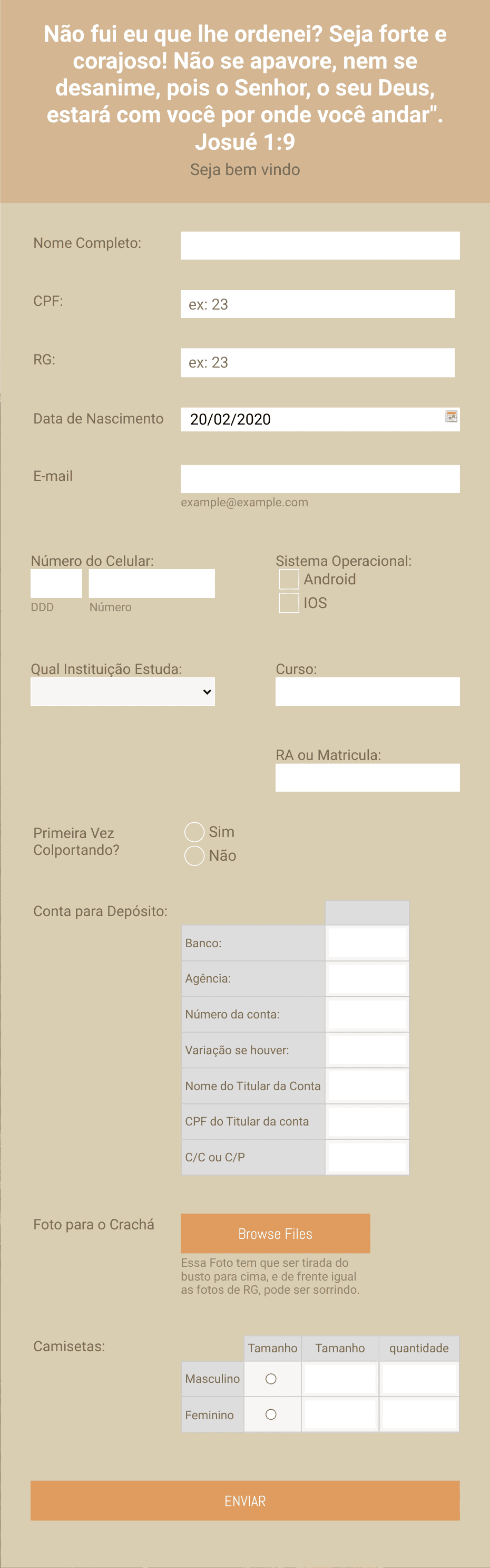490x1568 pixels.
Task: Check the Android option
Action: click(289, 579)
